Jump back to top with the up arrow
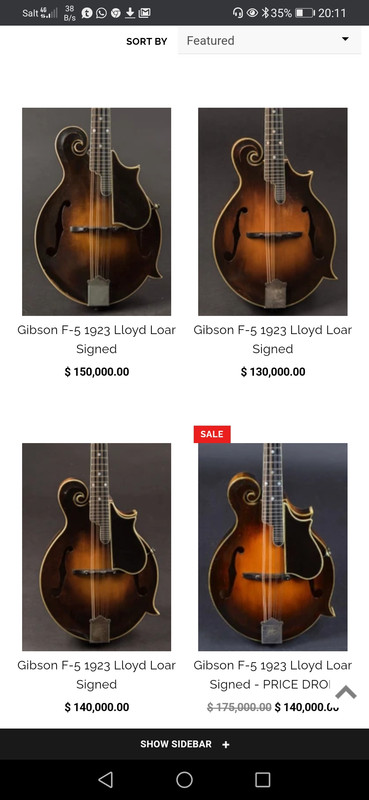Screen dimensions: 369x800 [346, 692]
